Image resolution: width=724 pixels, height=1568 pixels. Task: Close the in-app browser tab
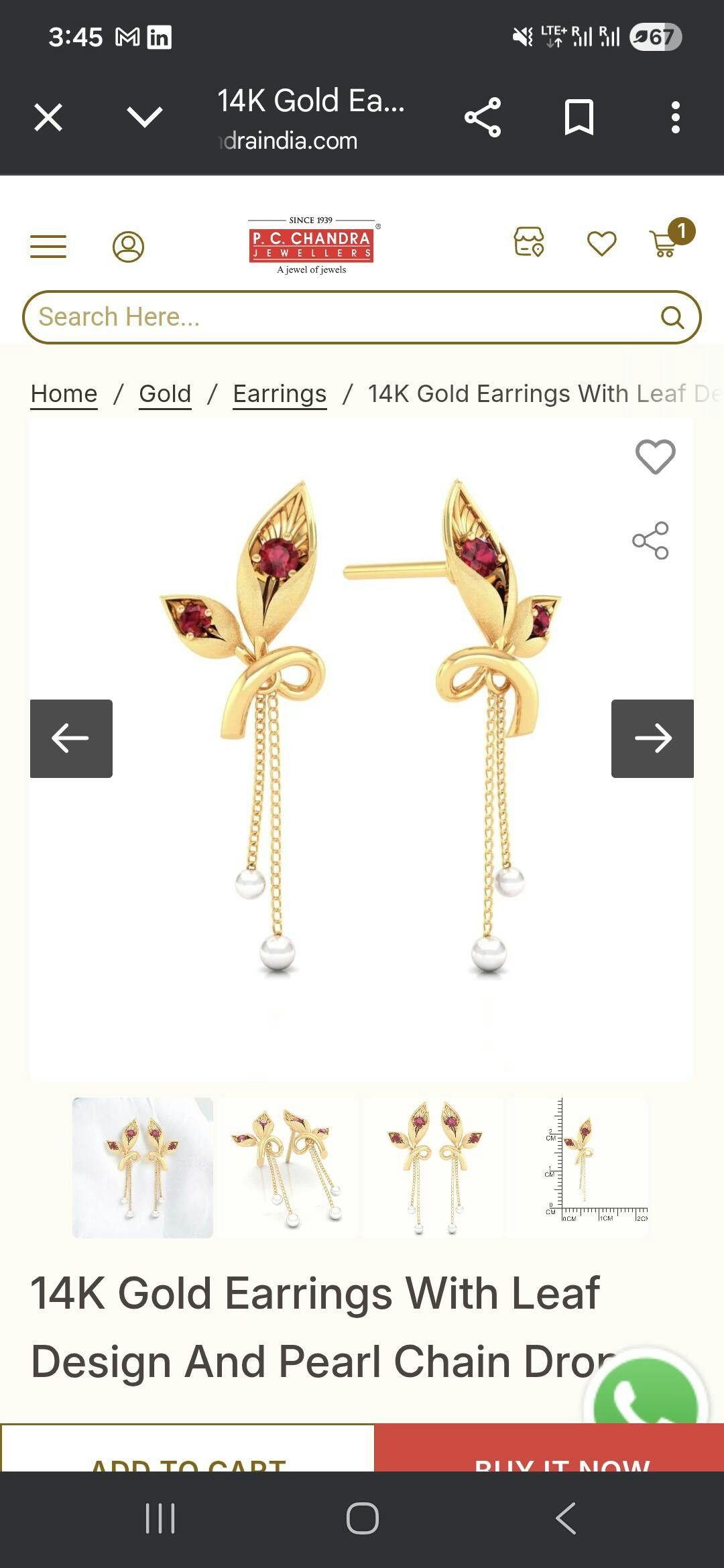point(48,118)
